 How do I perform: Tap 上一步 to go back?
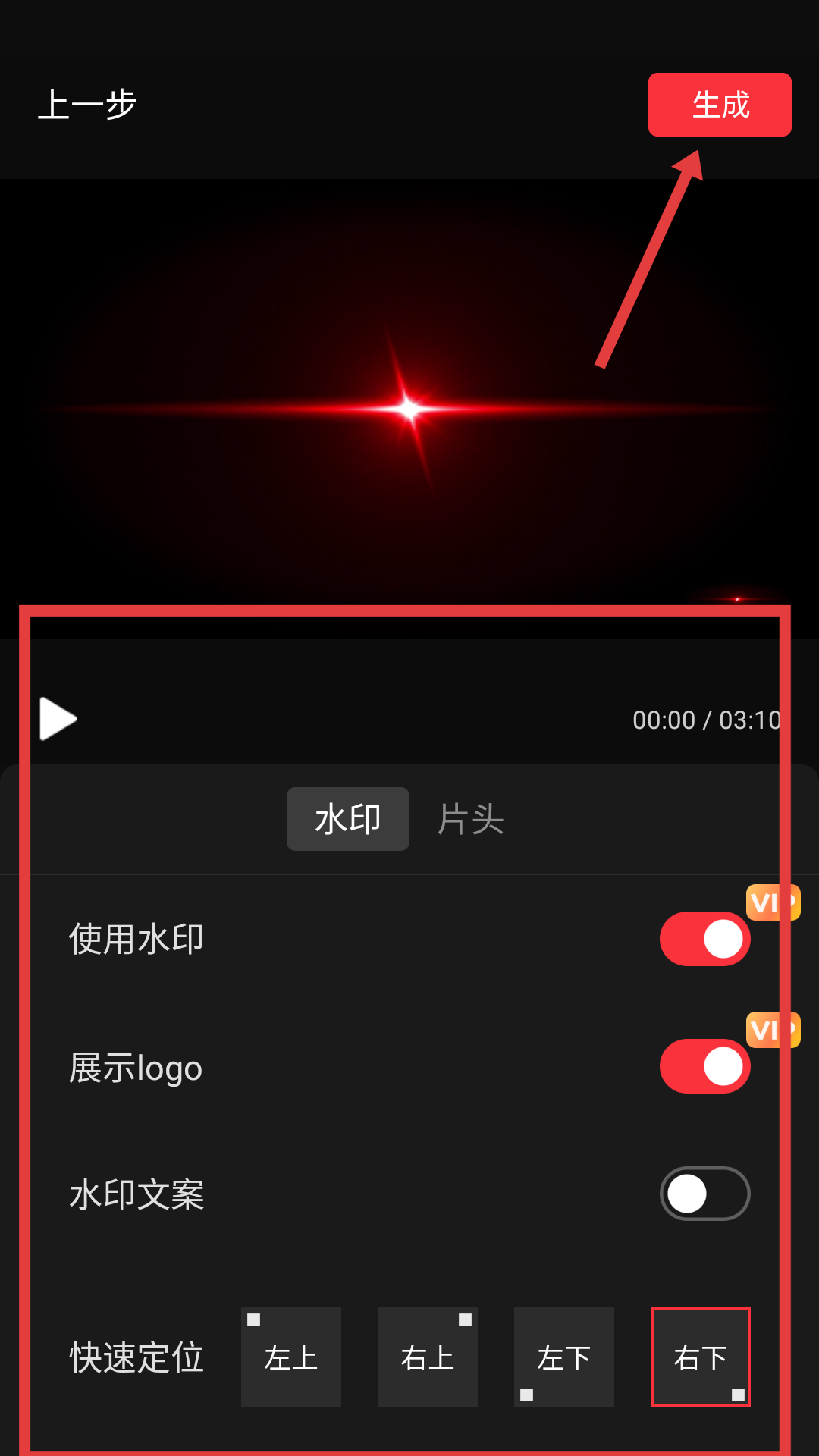click(87, 105)
